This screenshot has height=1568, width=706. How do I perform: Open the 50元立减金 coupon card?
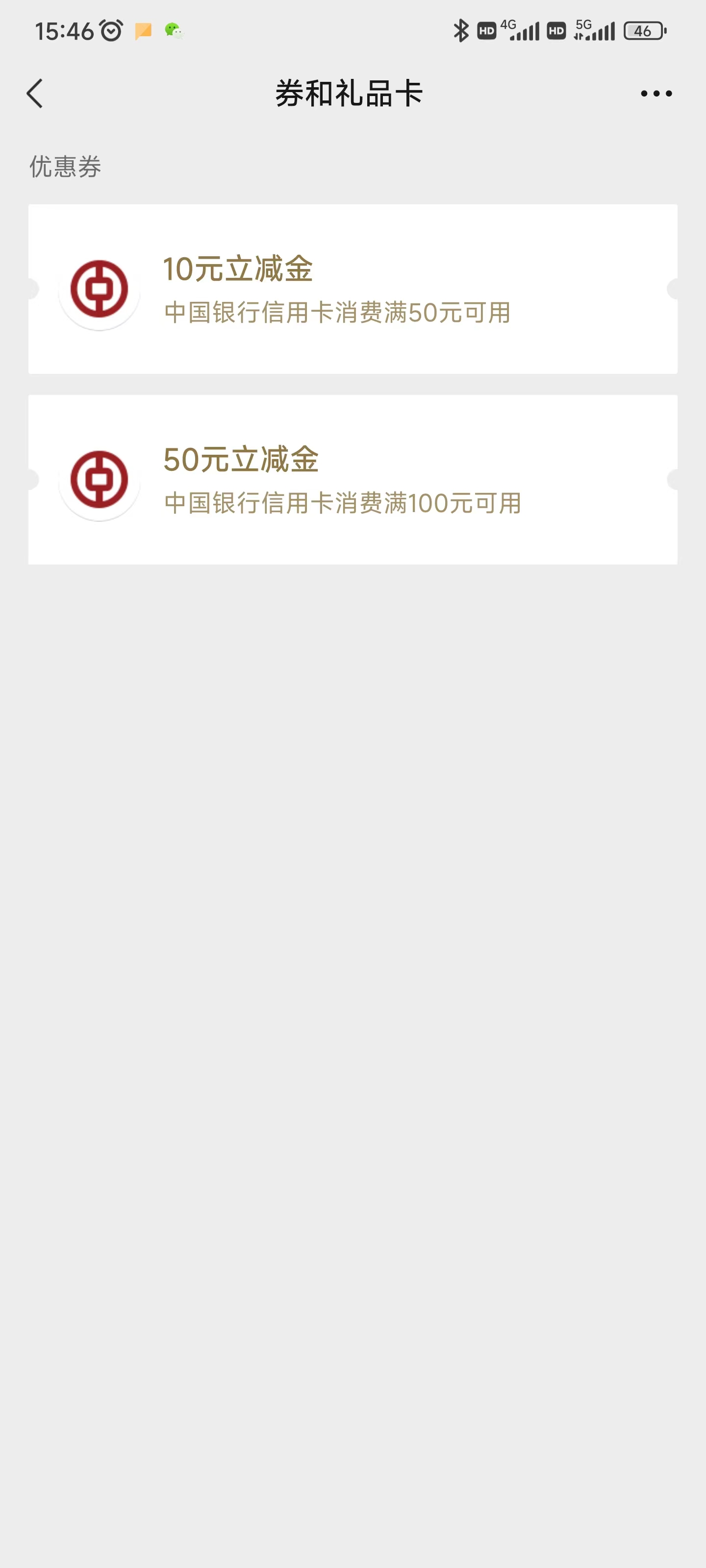tap(352, 479)
